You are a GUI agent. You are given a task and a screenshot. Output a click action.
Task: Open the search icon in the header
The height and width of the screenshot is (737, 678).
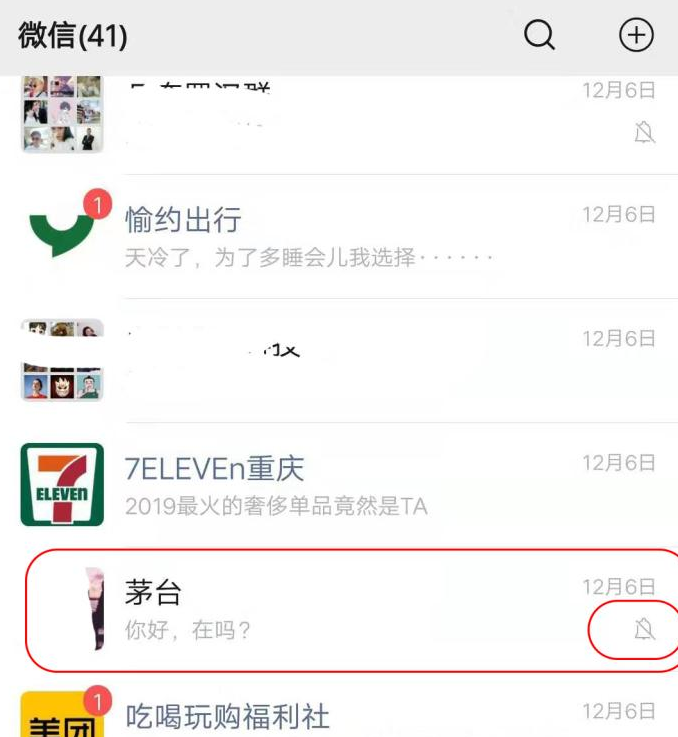[539, 36]
